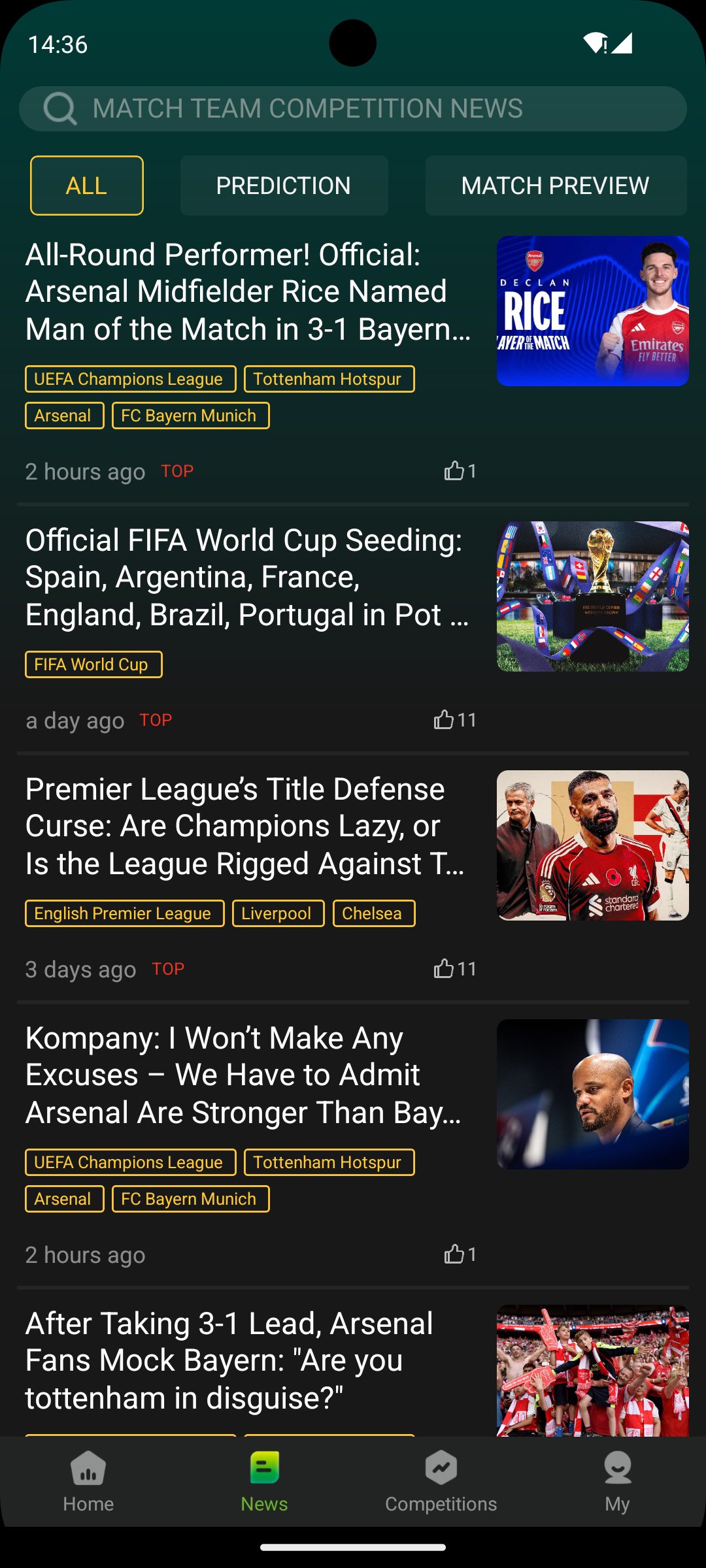Screen dimensions: 706x1568
Task: Open the FIFA World Cup Seeding article
Action: (248, 578)
